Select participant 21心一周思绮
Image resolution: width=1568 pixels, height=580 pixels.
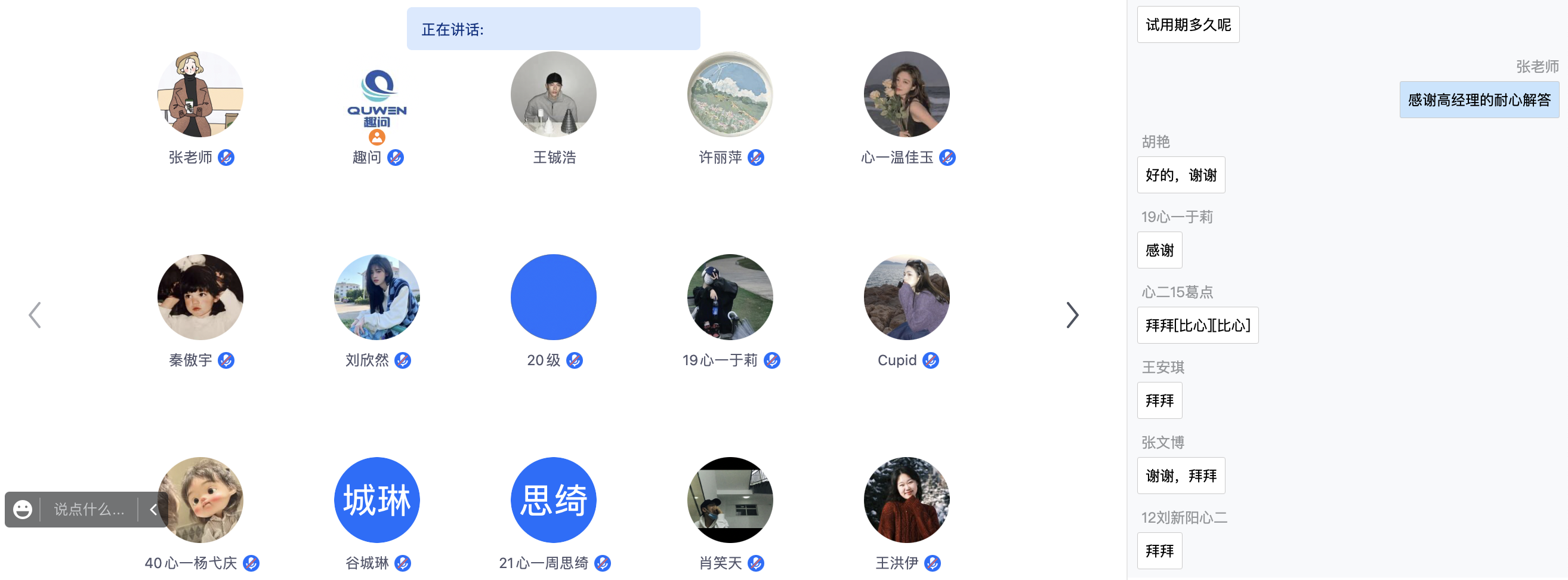click(x=553, y=499)
